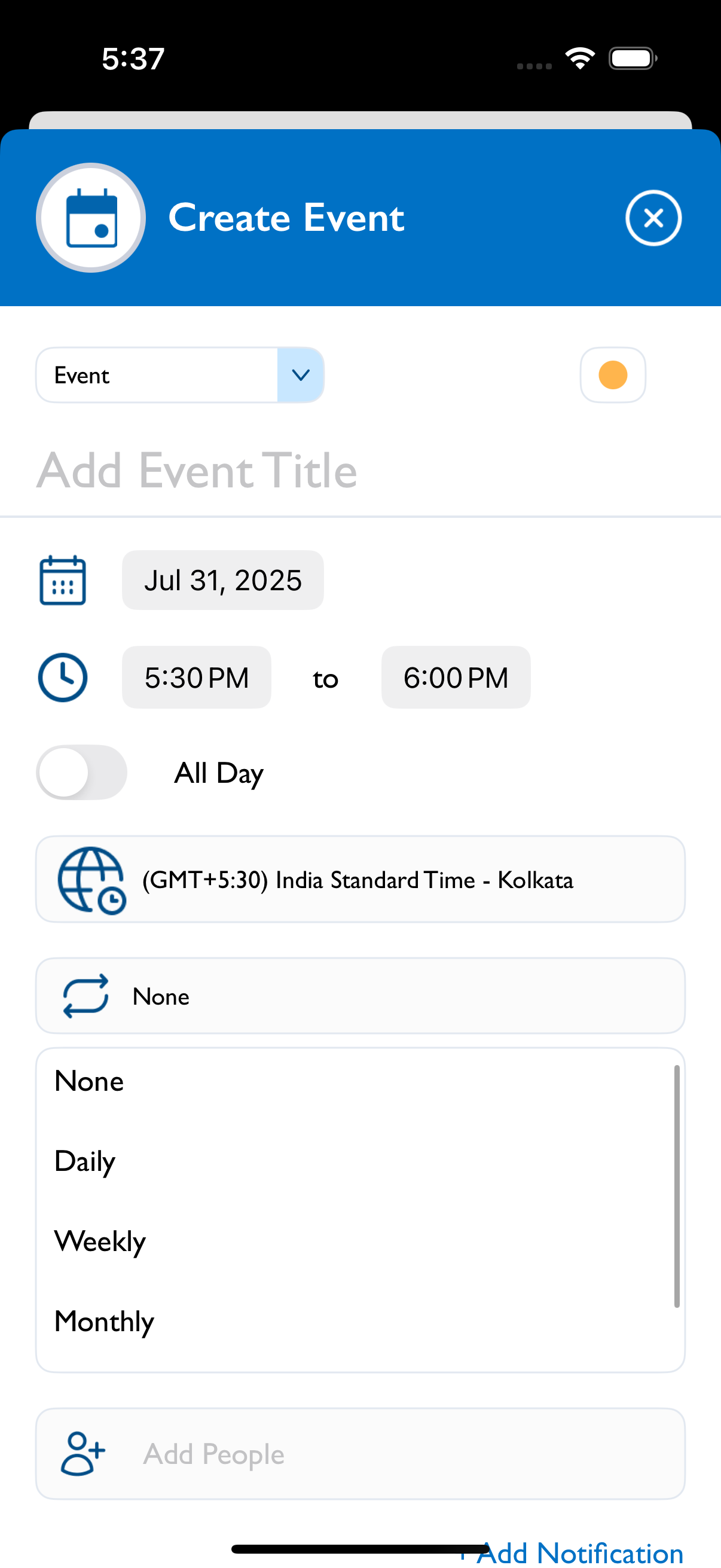Choose Weekly repeat option
Screen dimensions: 721x1568
click(100, 1241)
